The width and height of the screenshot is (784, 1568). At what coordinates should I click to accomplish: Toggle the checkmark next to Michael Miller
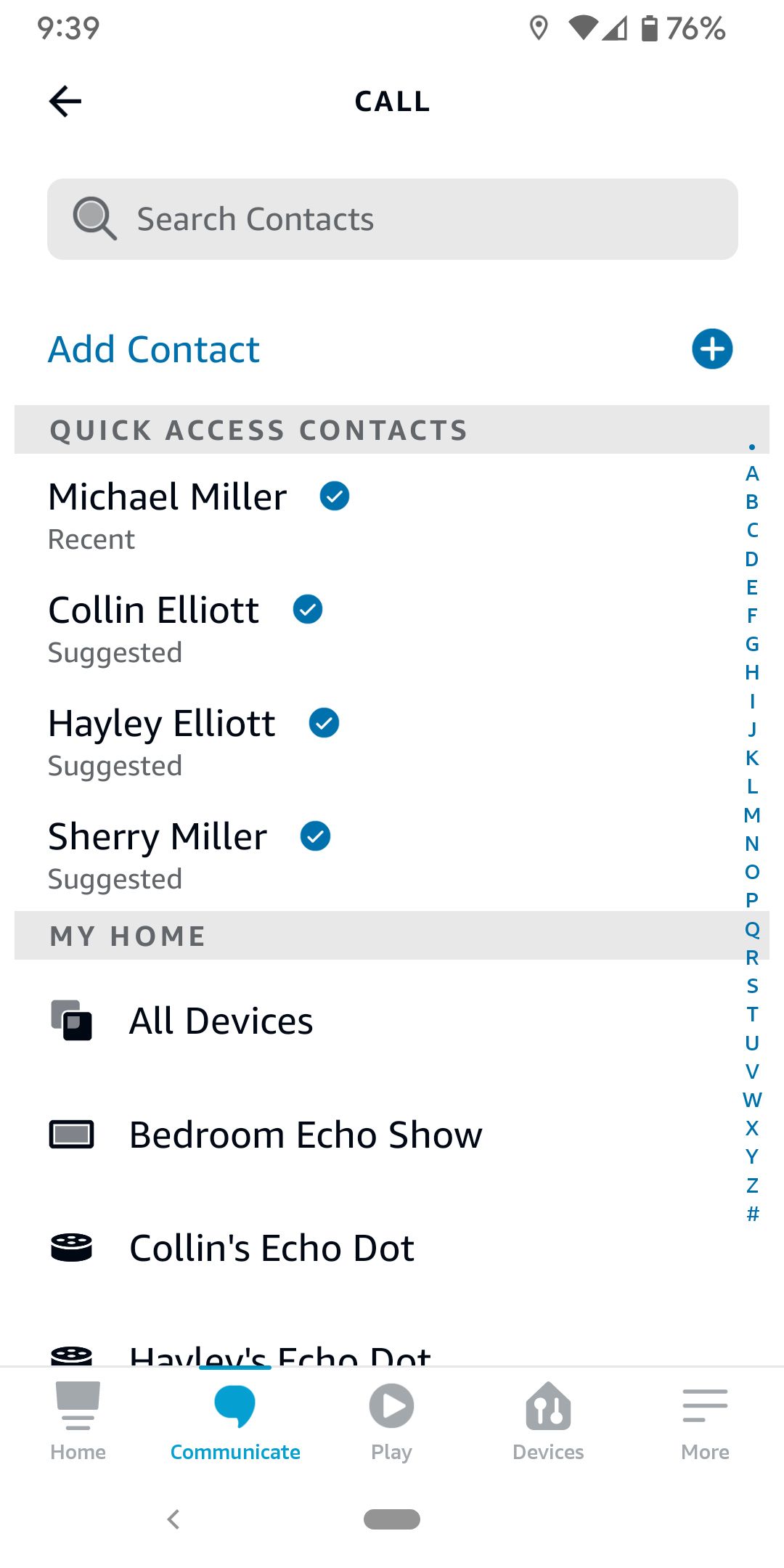coord(335,496)
